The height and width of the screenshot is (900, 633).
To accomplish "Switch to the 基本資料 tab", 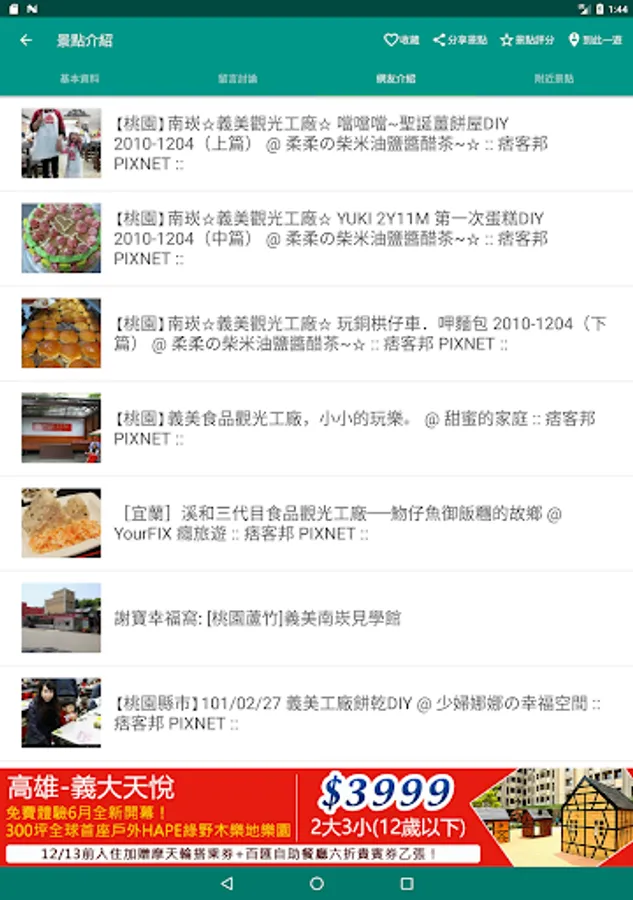I will pyautogui.click(x=79, y=78).
